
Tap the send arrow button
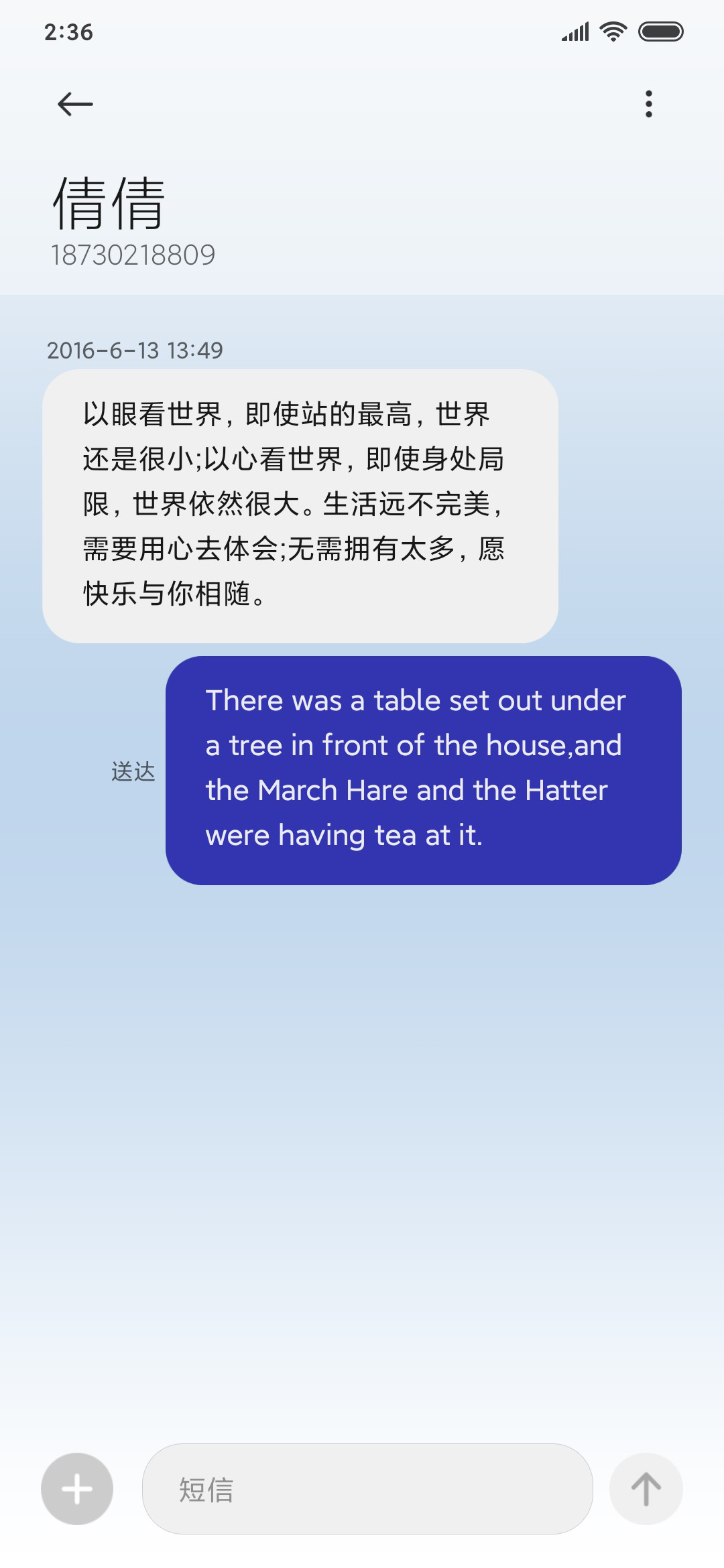click(646, 1489)
